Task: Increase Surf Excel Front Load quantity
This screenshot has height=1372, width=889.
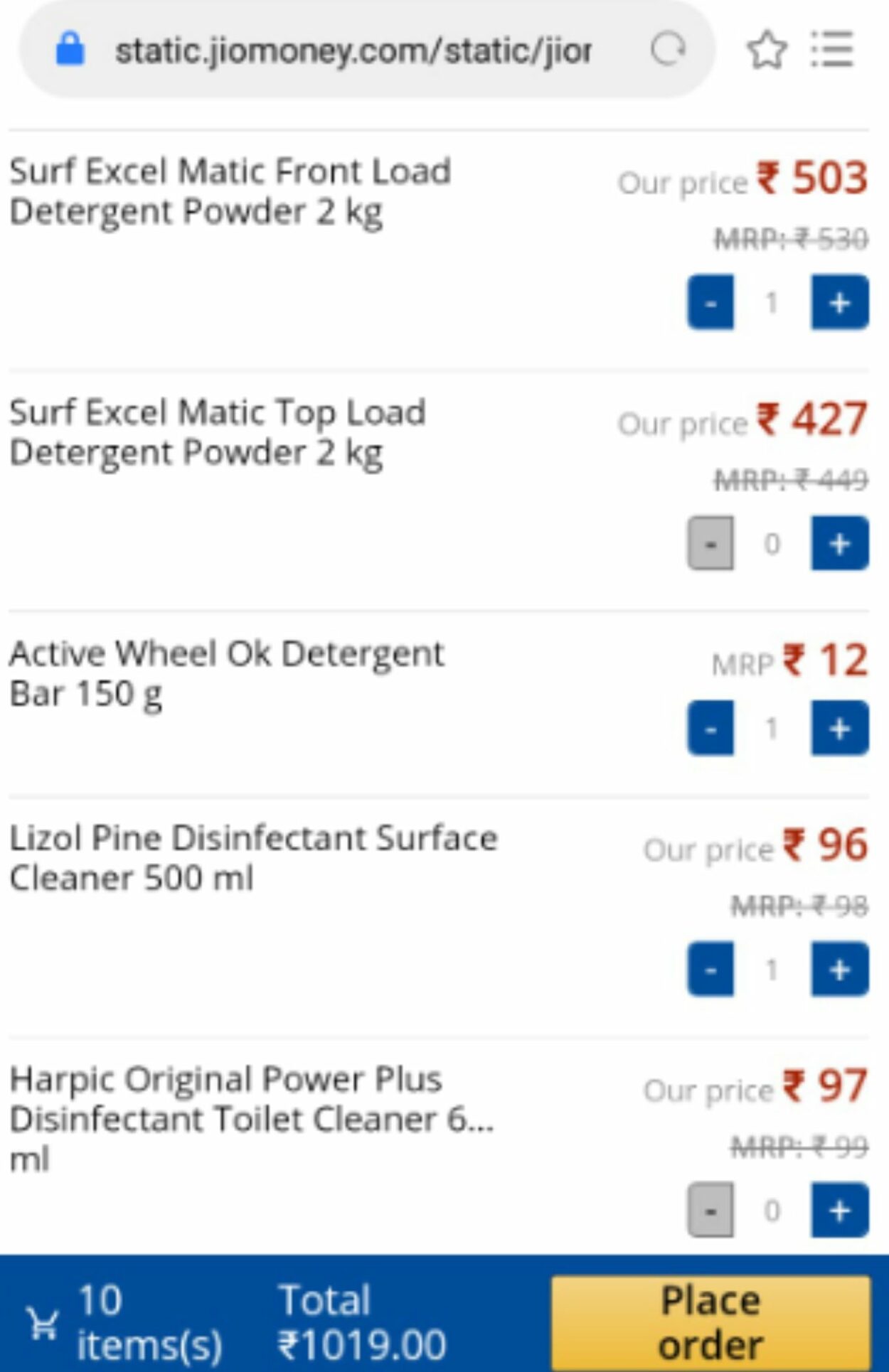Action: click(839, 303)
